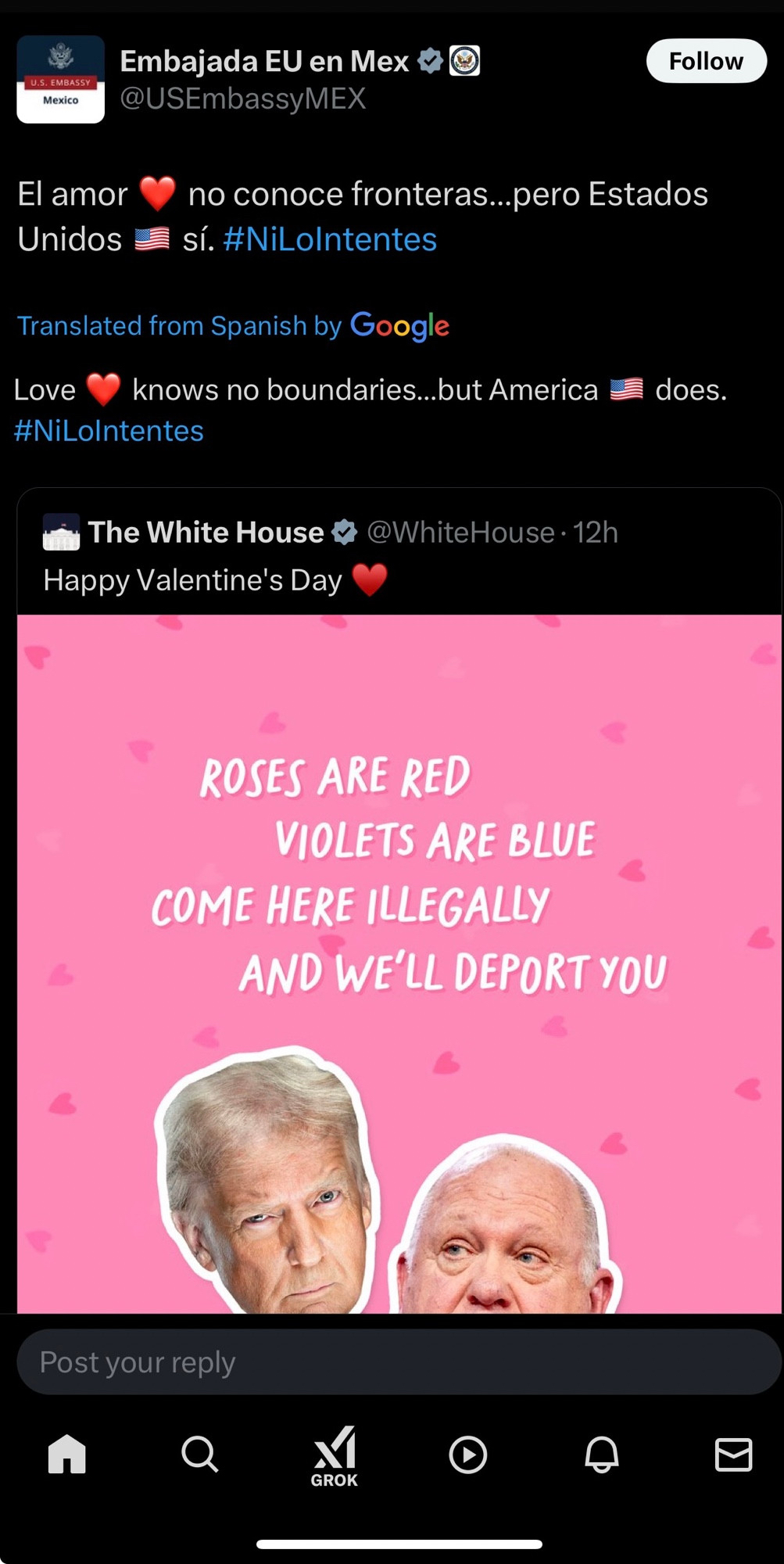Open the #NiLoIntentes hashtag in Spanish text
784x1564 pixels.
pos(329,239)
